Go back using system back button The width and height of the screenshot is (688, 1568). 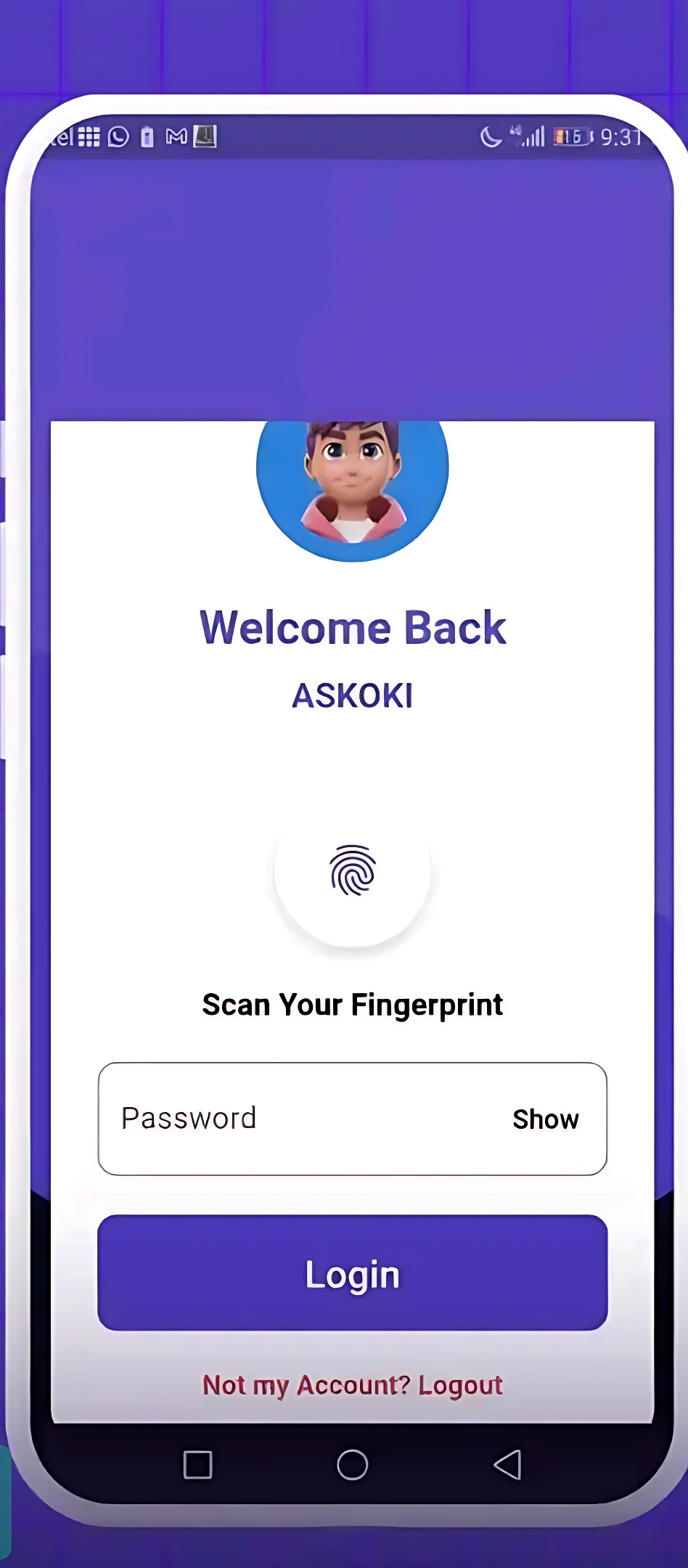(x=507, y=1465)
